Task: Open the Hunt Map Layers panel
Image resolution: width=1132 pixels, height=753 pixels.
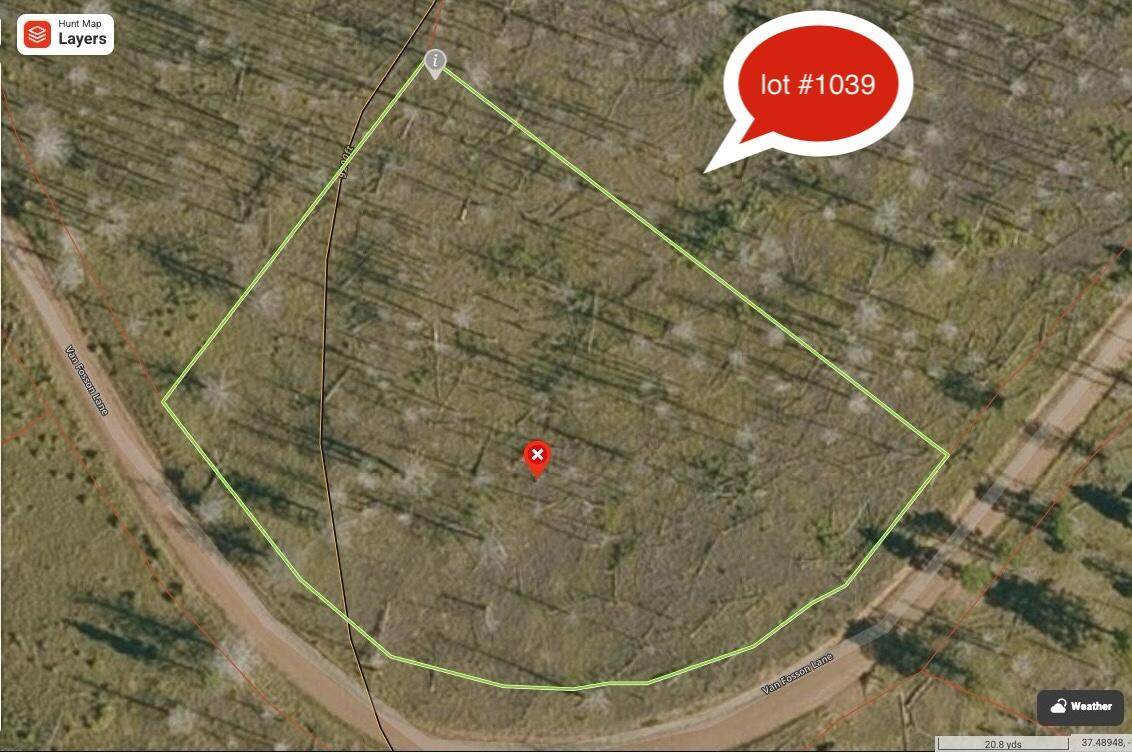Action: tap(65, 34)
